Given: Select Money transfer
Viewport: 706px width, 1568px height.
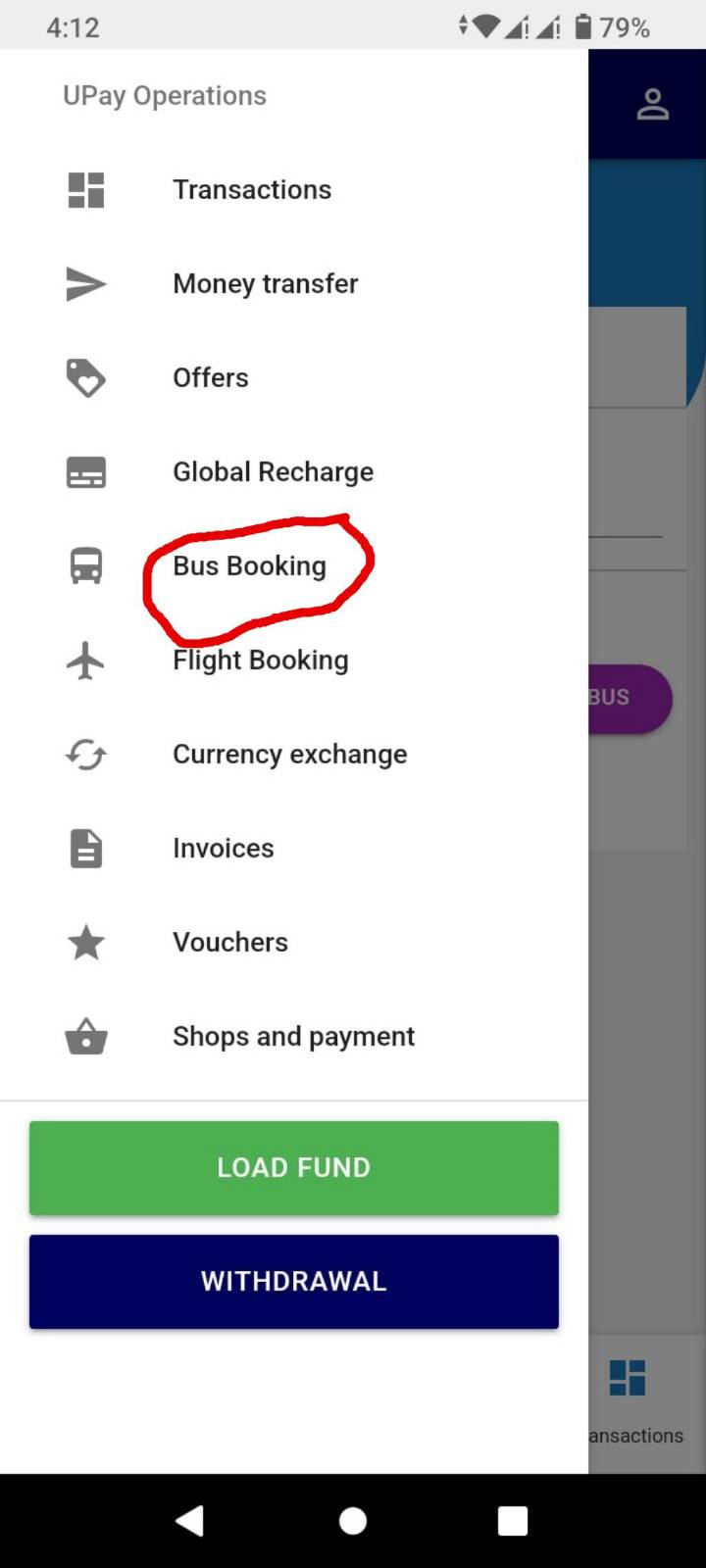Looking at the screenshot, I should 265,284.
